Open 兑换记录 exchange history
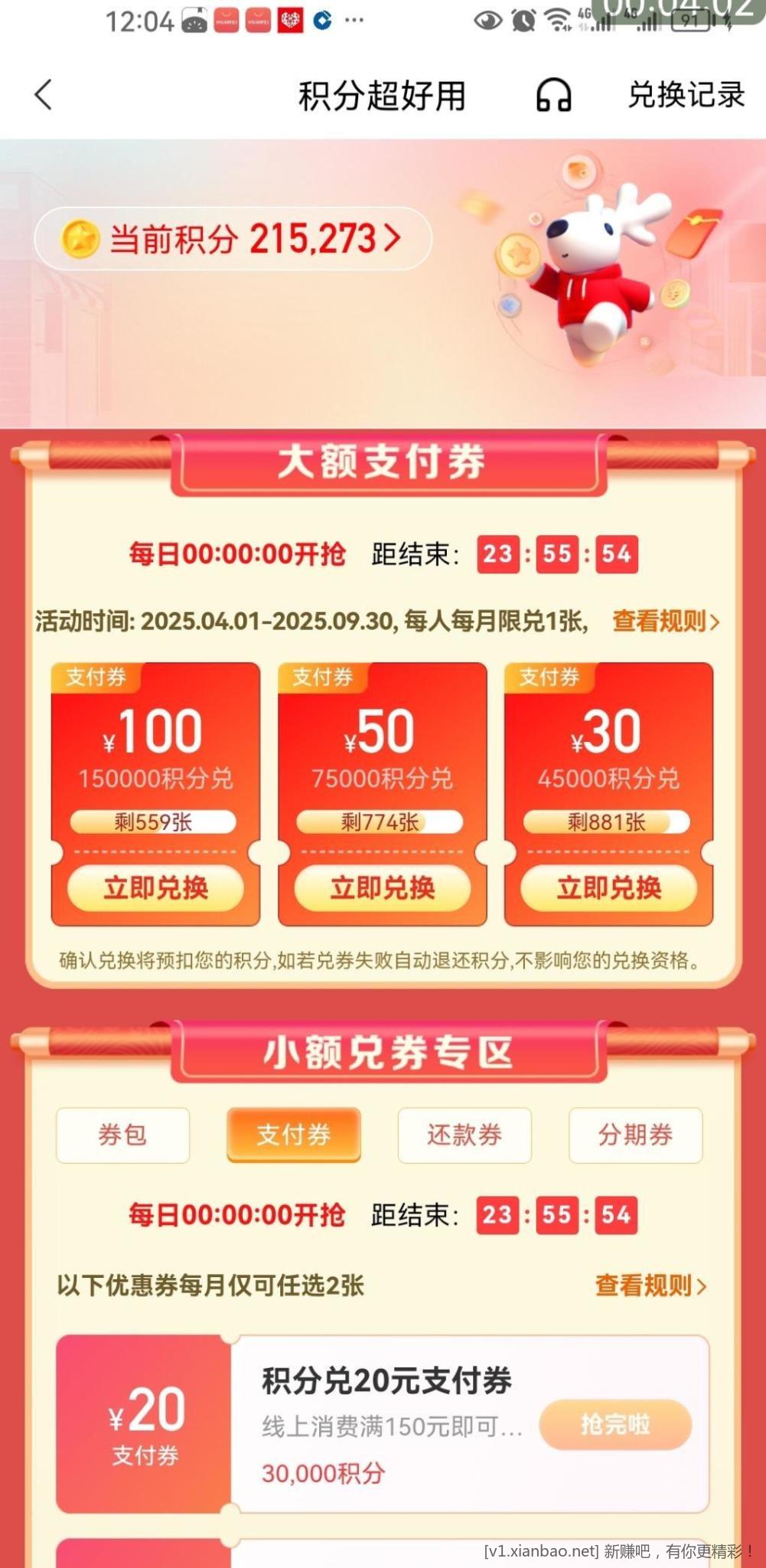 (x=686, y=95)
